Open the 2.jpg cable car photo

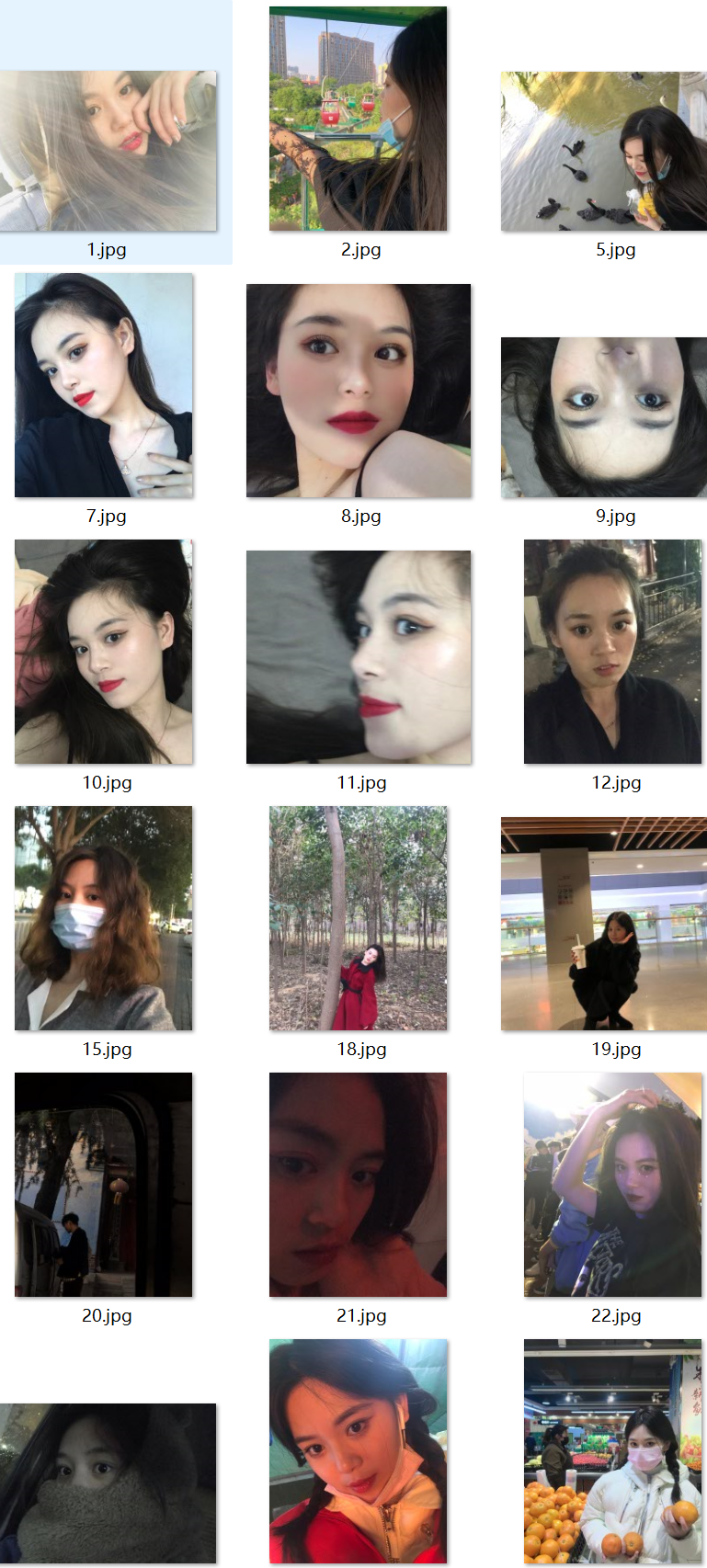coord(358,119)
